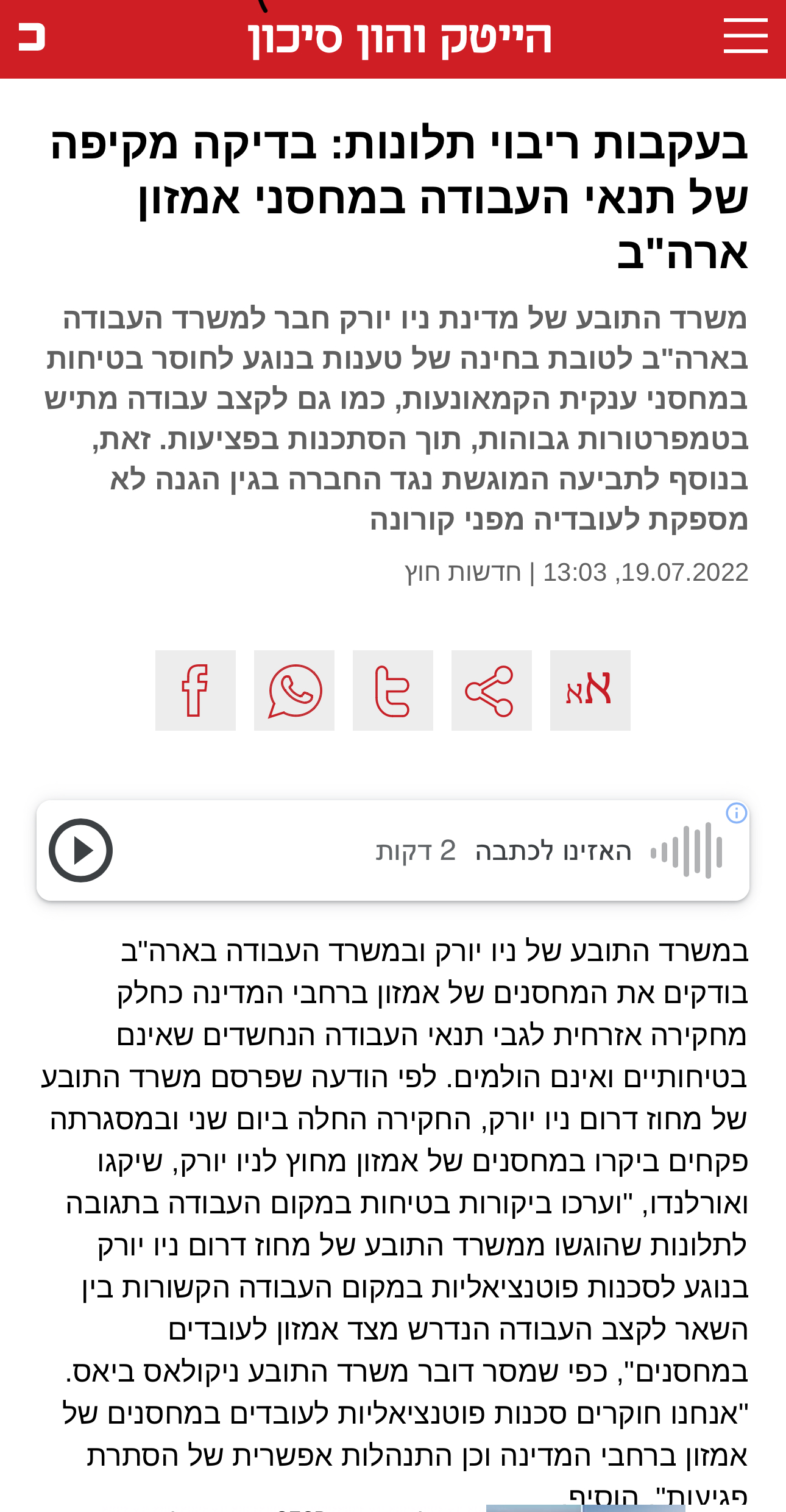Tap the Calcalist logo in the header
The height and width of the screenshot is (1512, 786).
(32, 37)
